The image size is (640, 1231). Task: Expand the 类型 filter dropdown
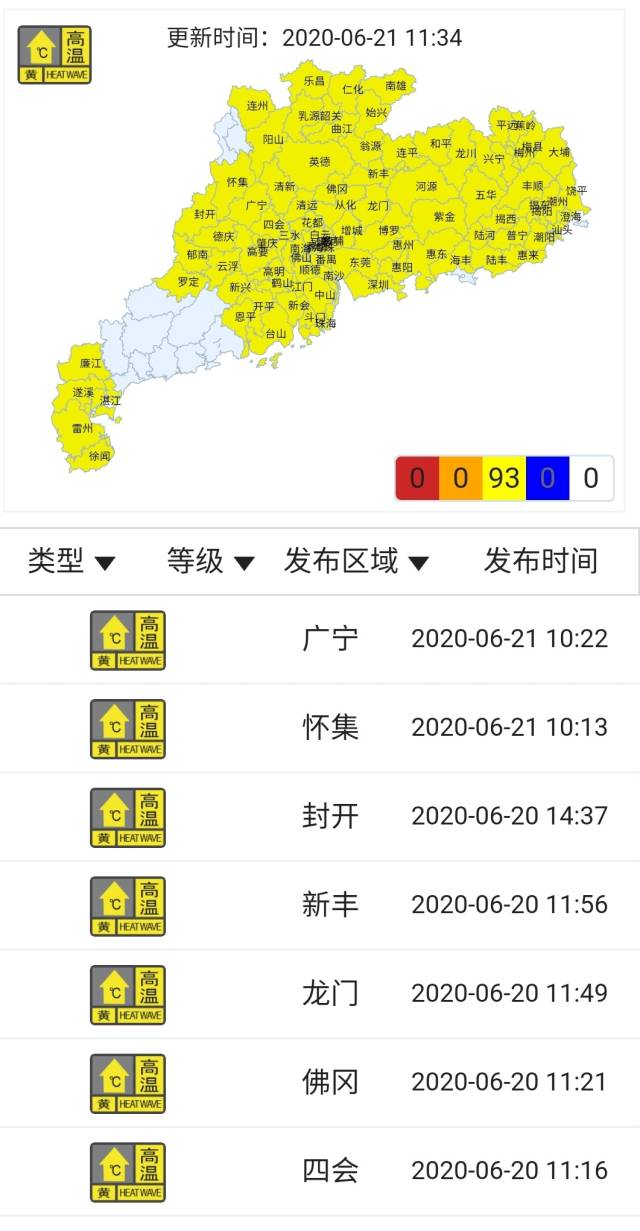click(x=71, y=562)
